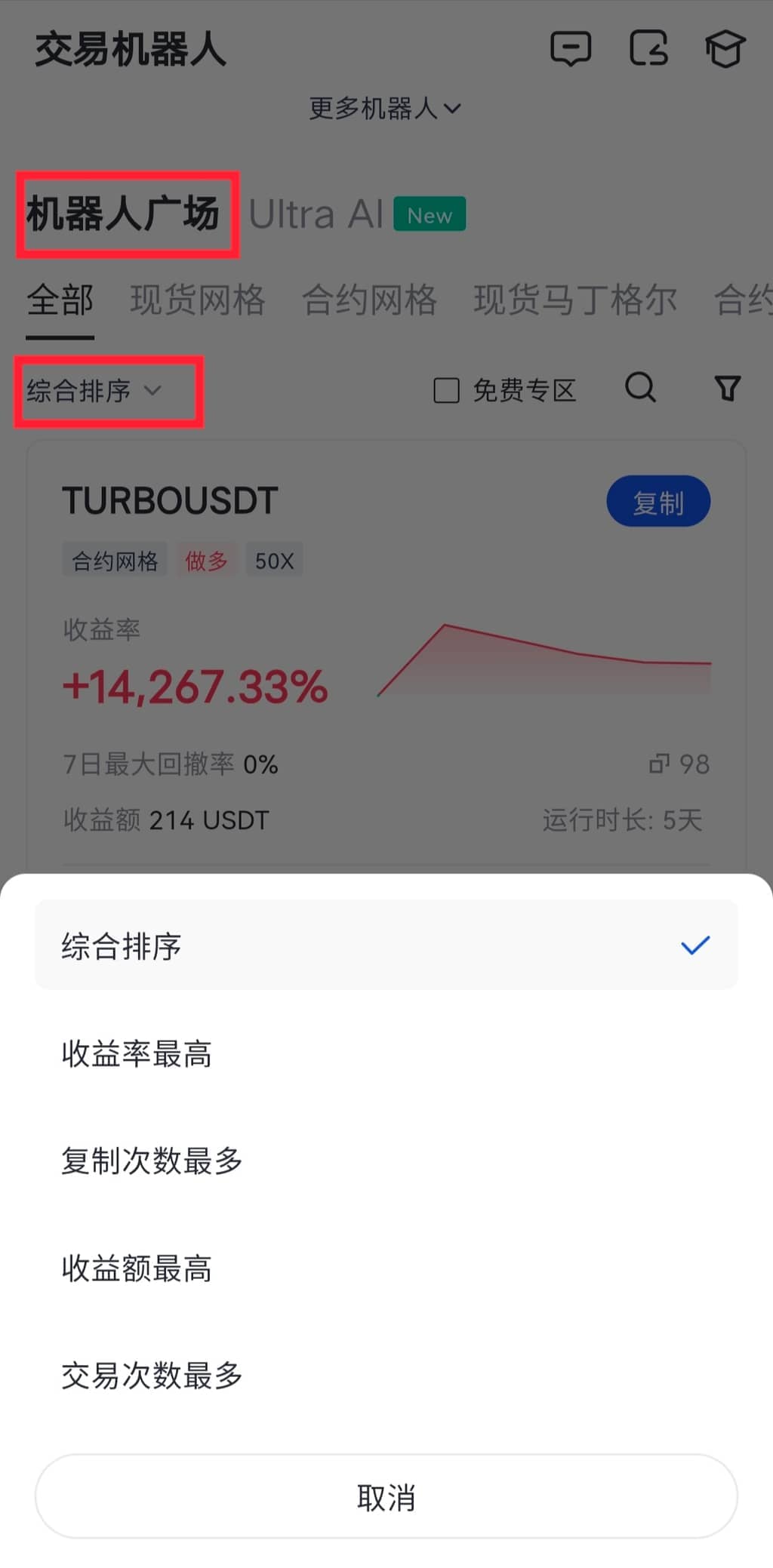Screen dimensions: 773x1568
Task: Click the 50X leverage tag on TURBOUSDT
Action: [274, 559]
